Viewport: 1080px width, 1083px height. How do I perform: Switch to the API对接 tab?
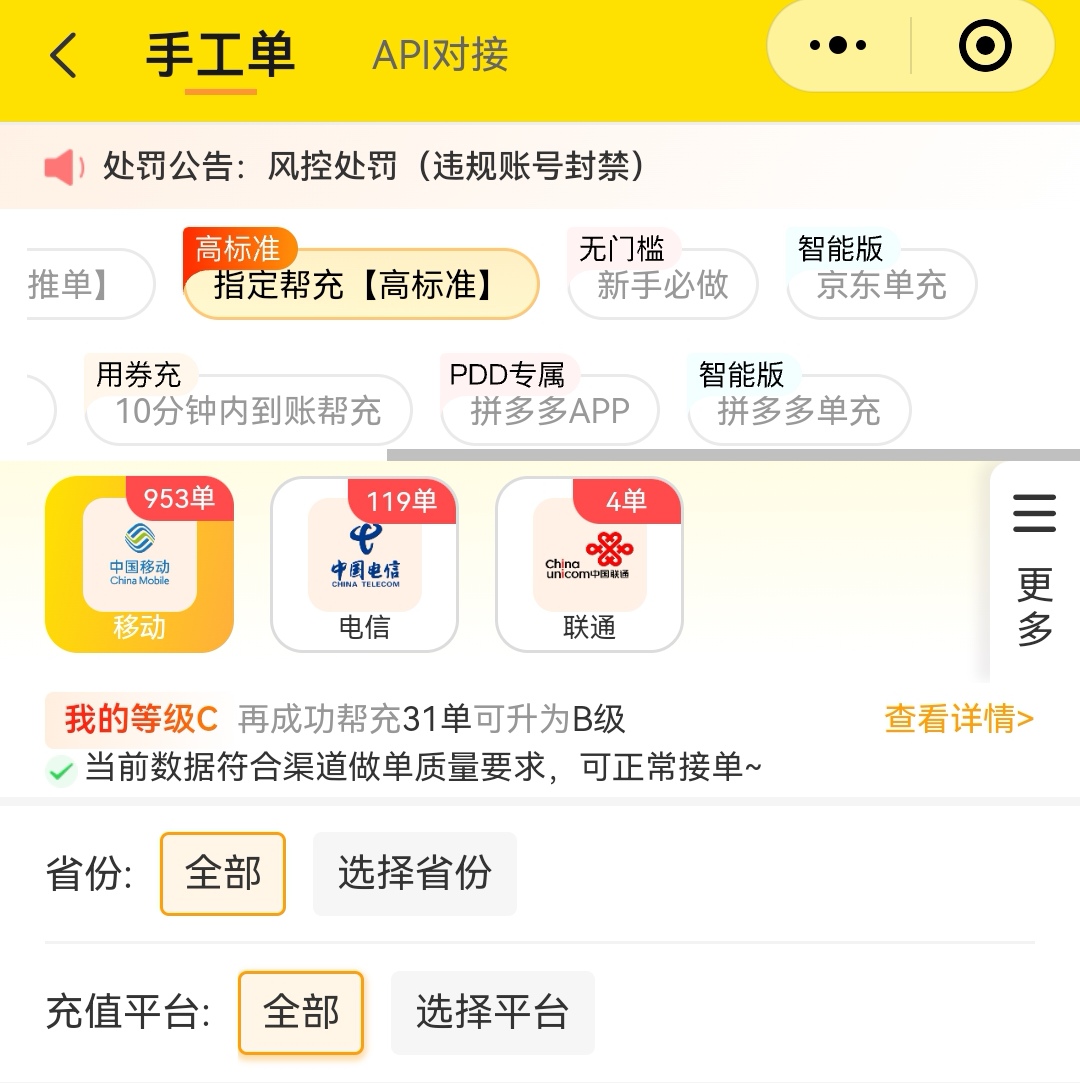(x=440, y=55)
